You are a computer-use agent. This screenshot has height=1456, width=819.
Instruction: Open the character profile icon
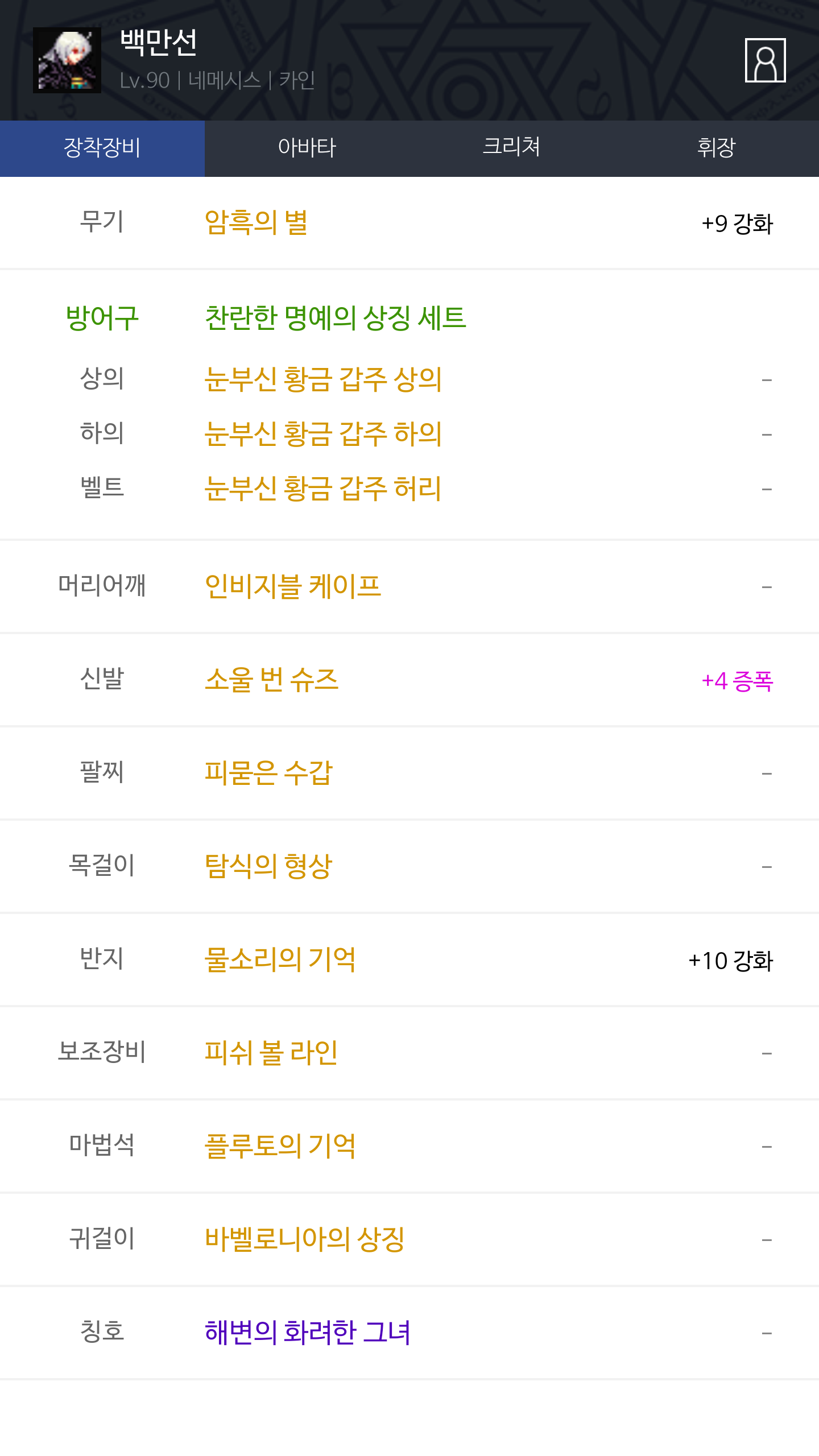(765, 60)
